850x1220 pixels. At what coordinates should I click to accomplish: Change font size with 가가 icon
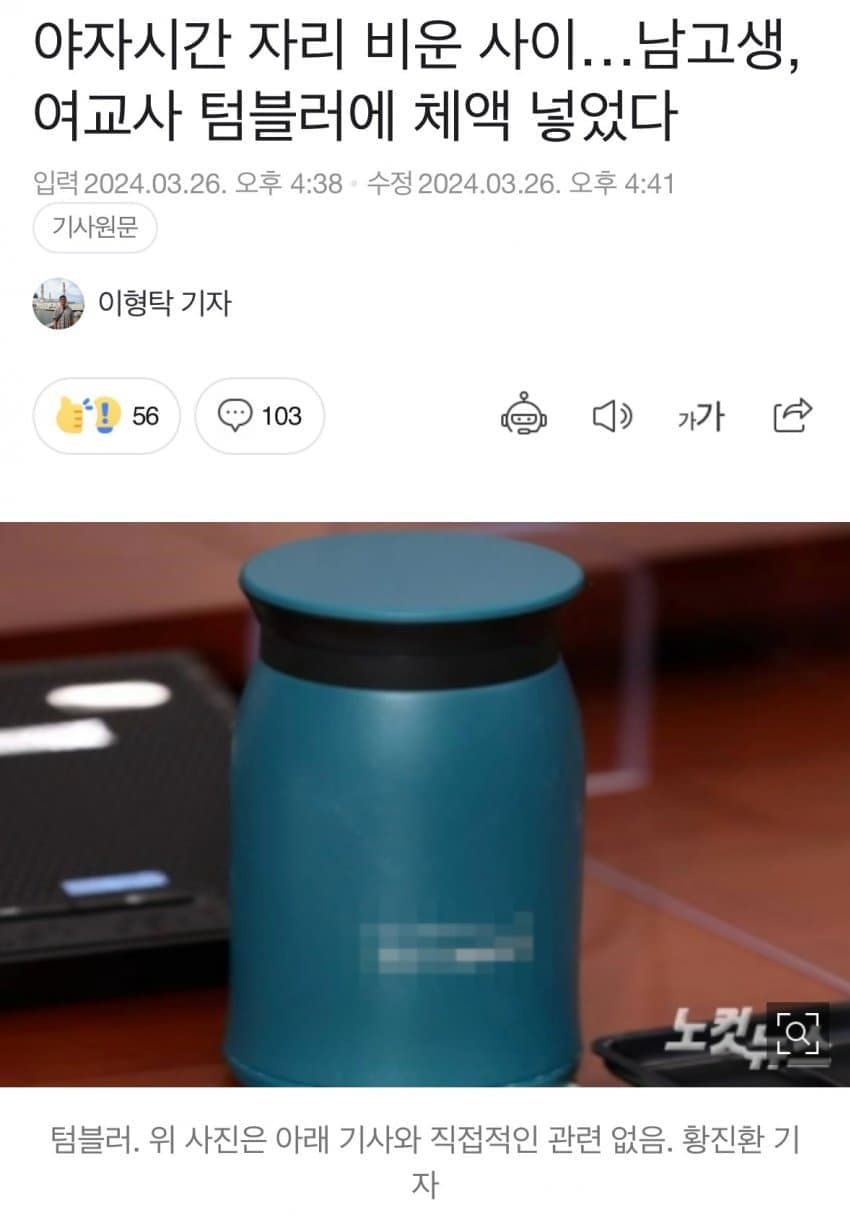700,415
